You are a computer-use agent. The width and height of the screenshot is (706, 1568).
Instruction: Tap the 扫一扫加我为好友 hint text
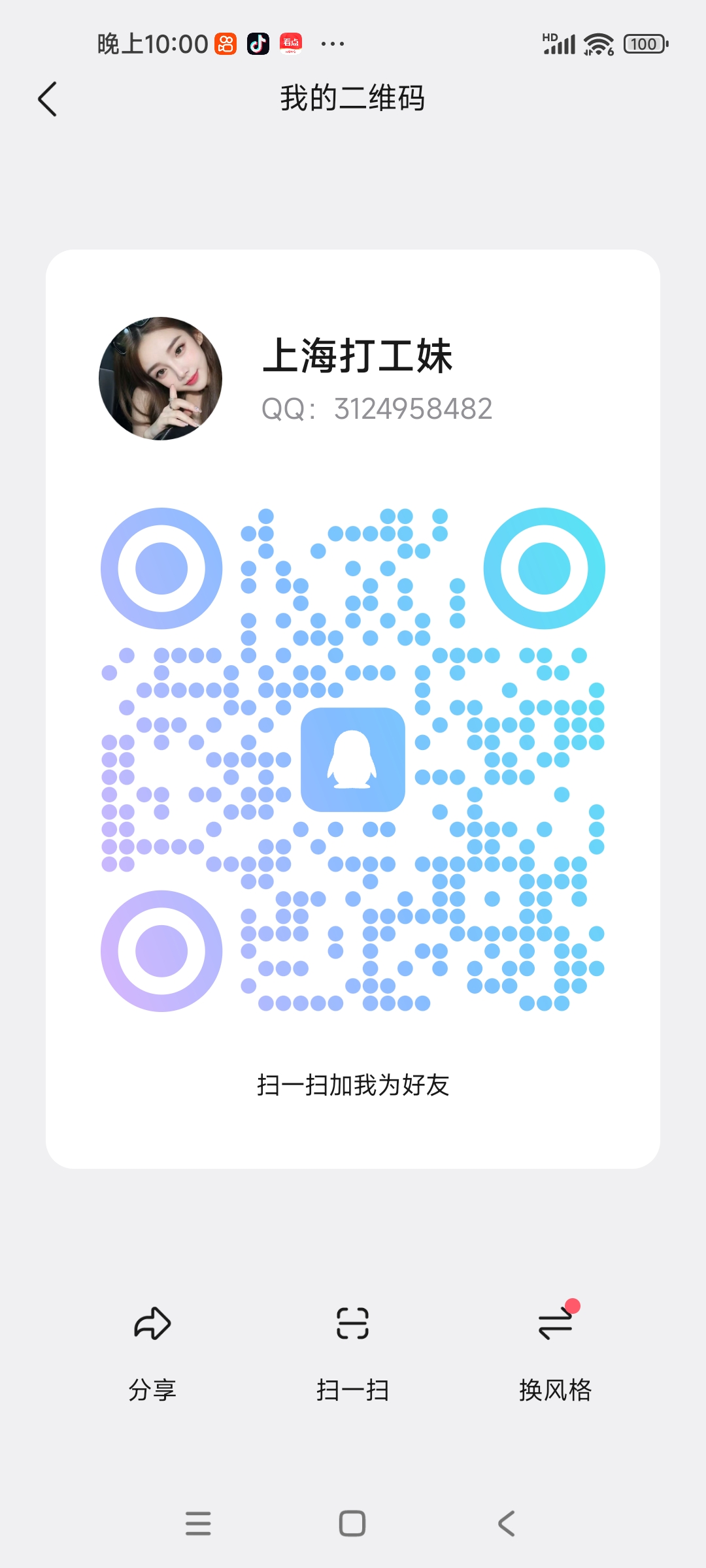click(353, 1084)
